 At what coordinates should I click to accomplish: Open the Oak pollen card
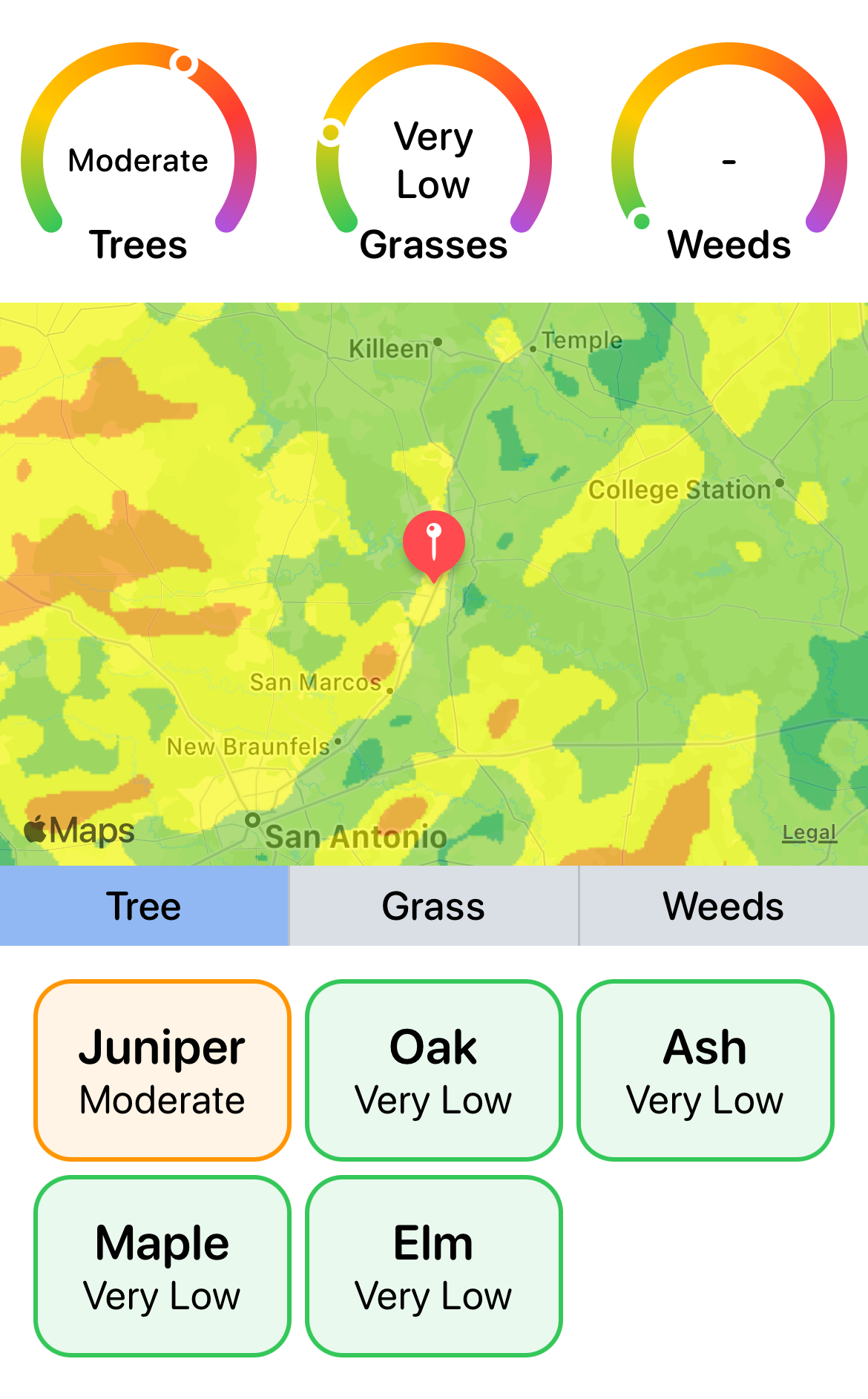click(x=434, y=1070)
